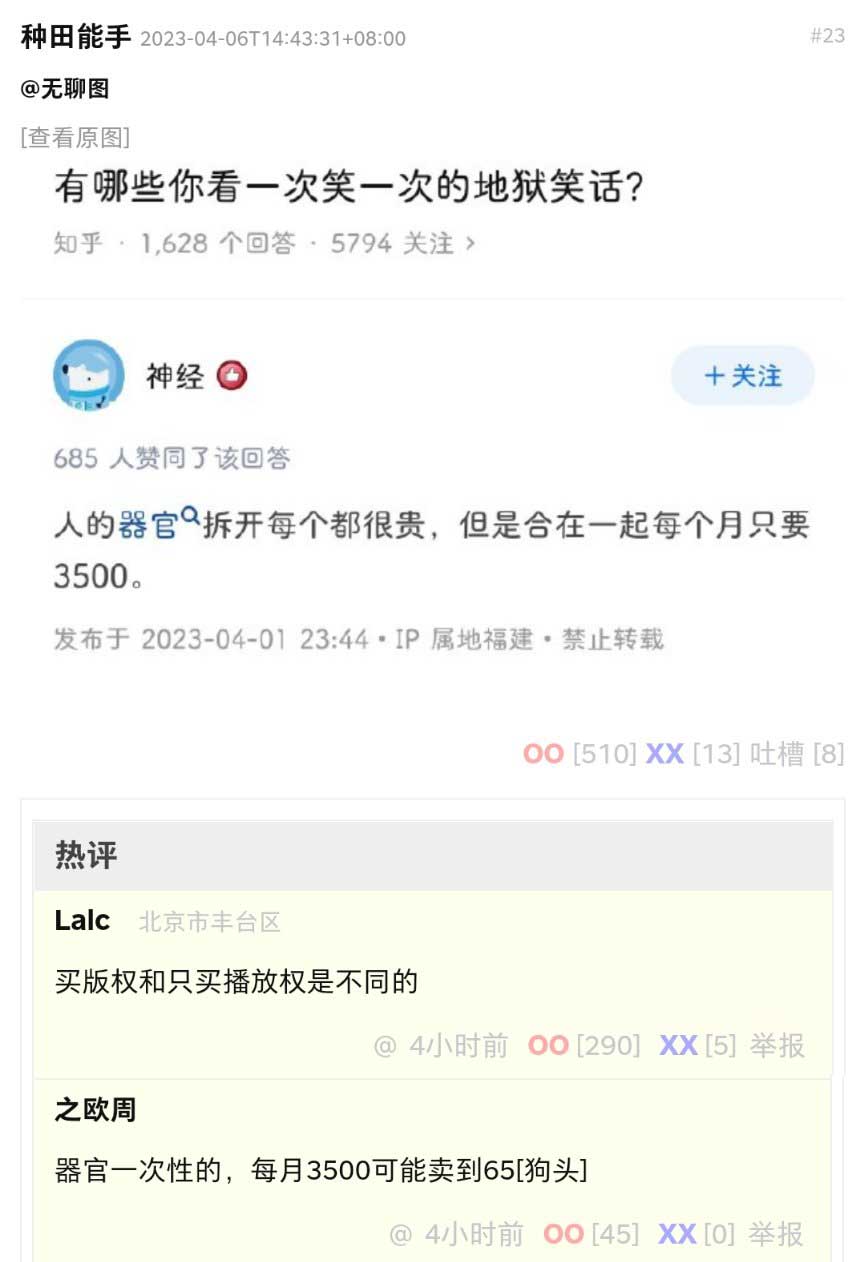Open the #23 post permalink
The width and height of the screenshot is (864, 1262).
tap(827, 36)
